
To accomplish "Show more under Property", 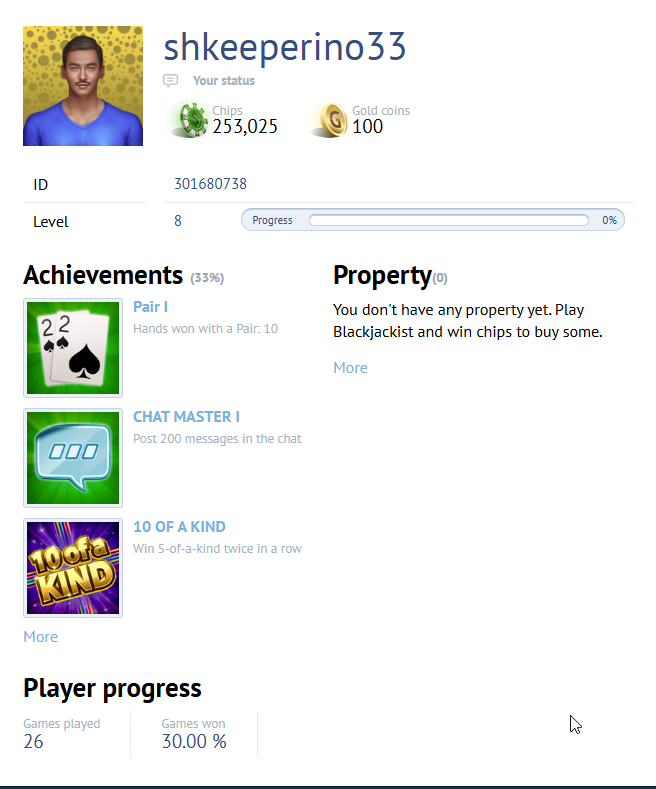I will pyautogui.click(x=350, y=368).
